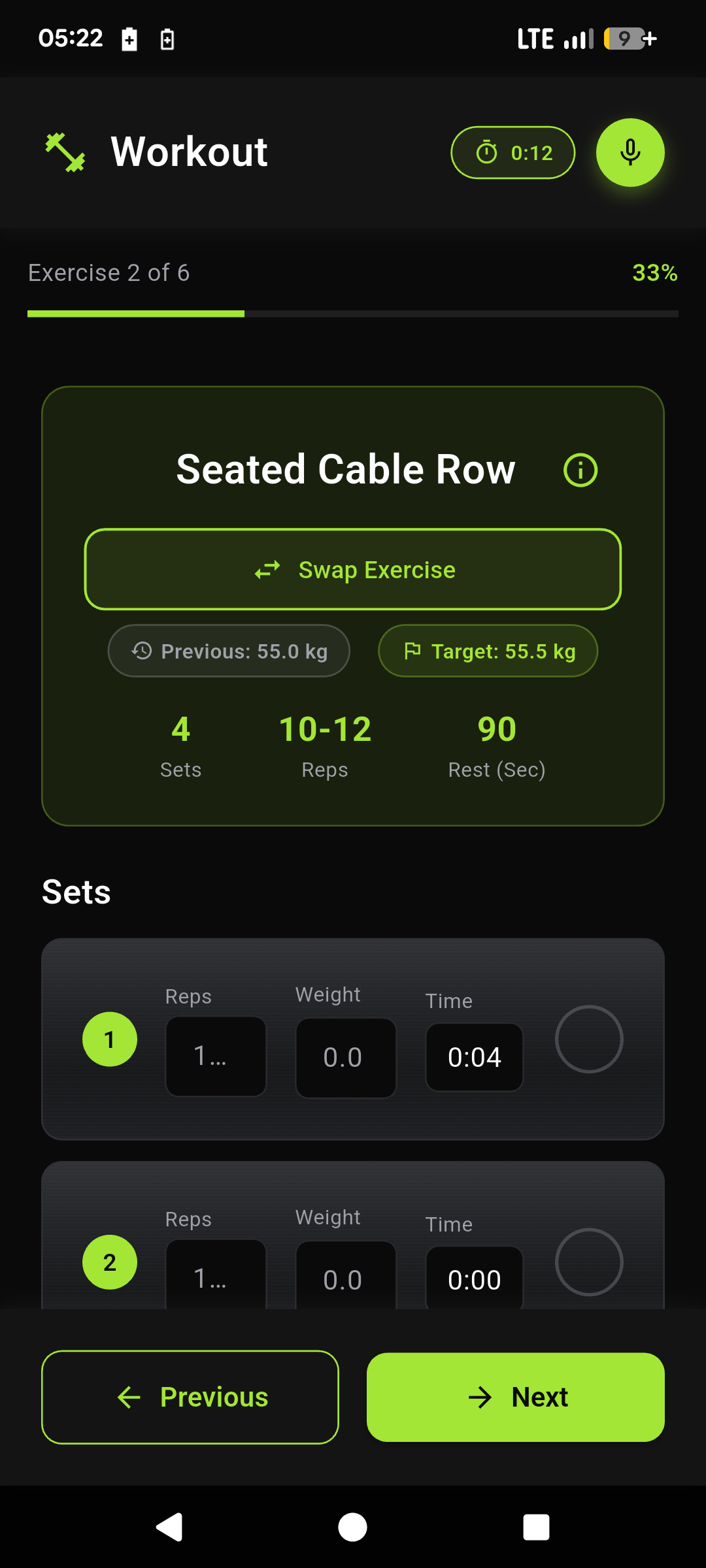Advance to the next exercise
This screenshot has width=706, height=1568.
pos(515,1397)
